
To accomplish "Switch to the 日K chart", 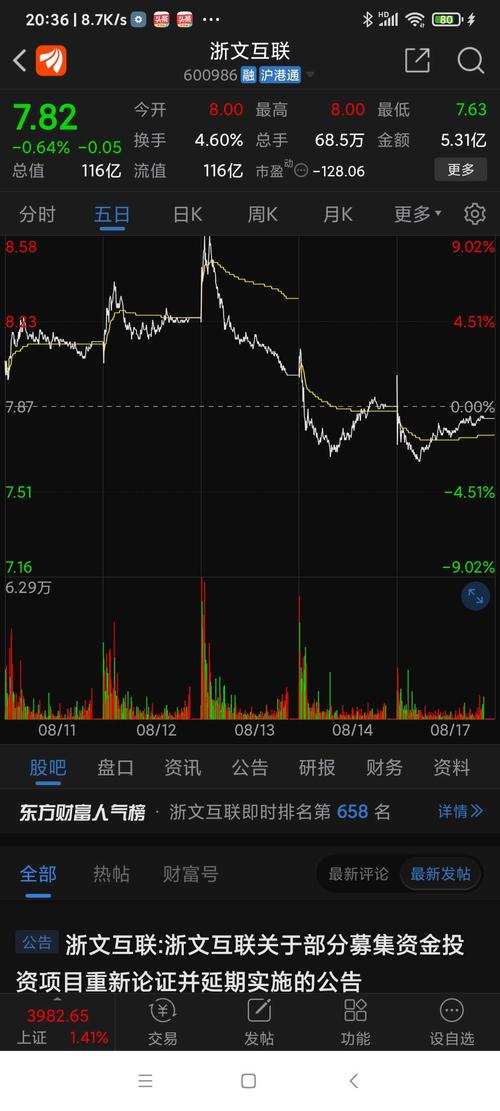I will pyautogui.click(x=188, y=214).
